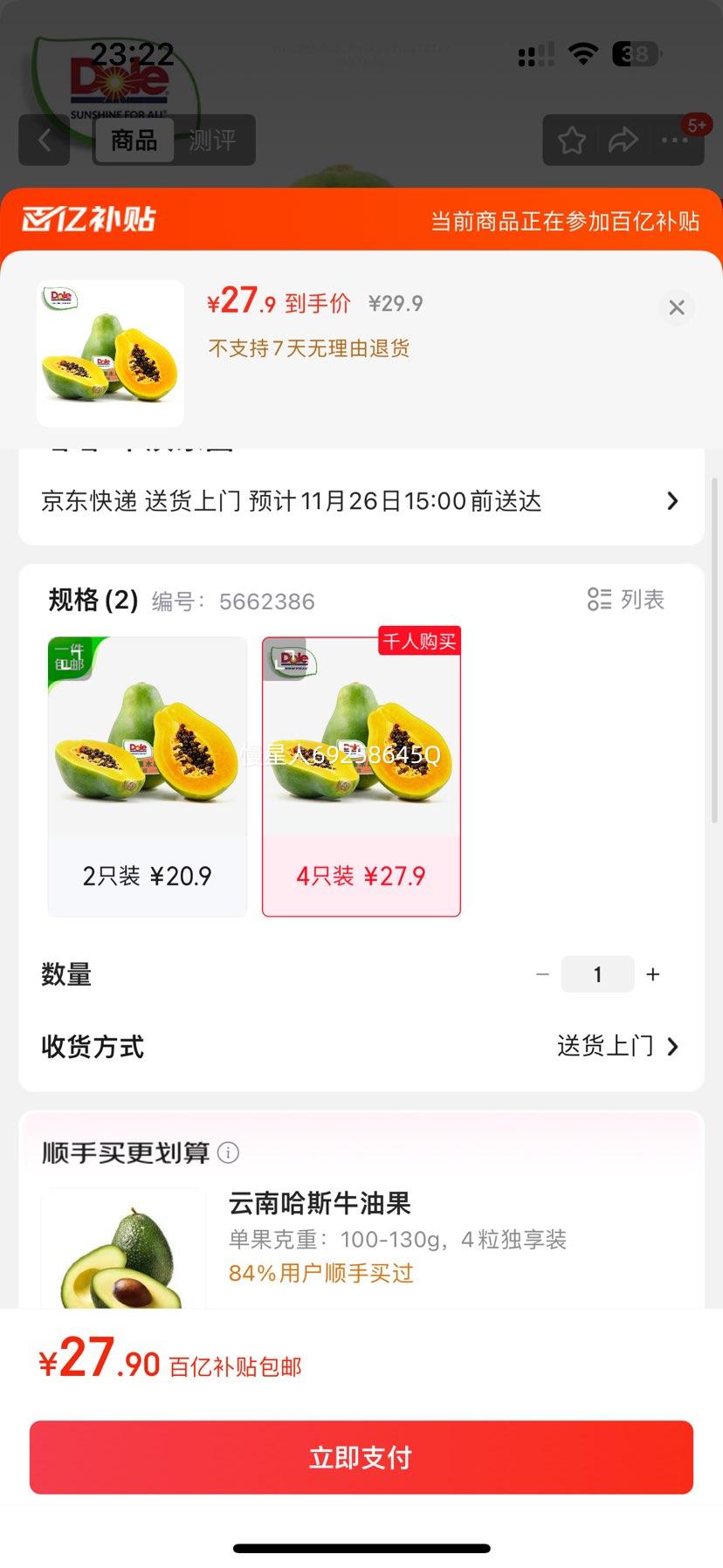723x1568 pixels.
Task: Open the three-dot overflow menu
Action: coord(674,140)
